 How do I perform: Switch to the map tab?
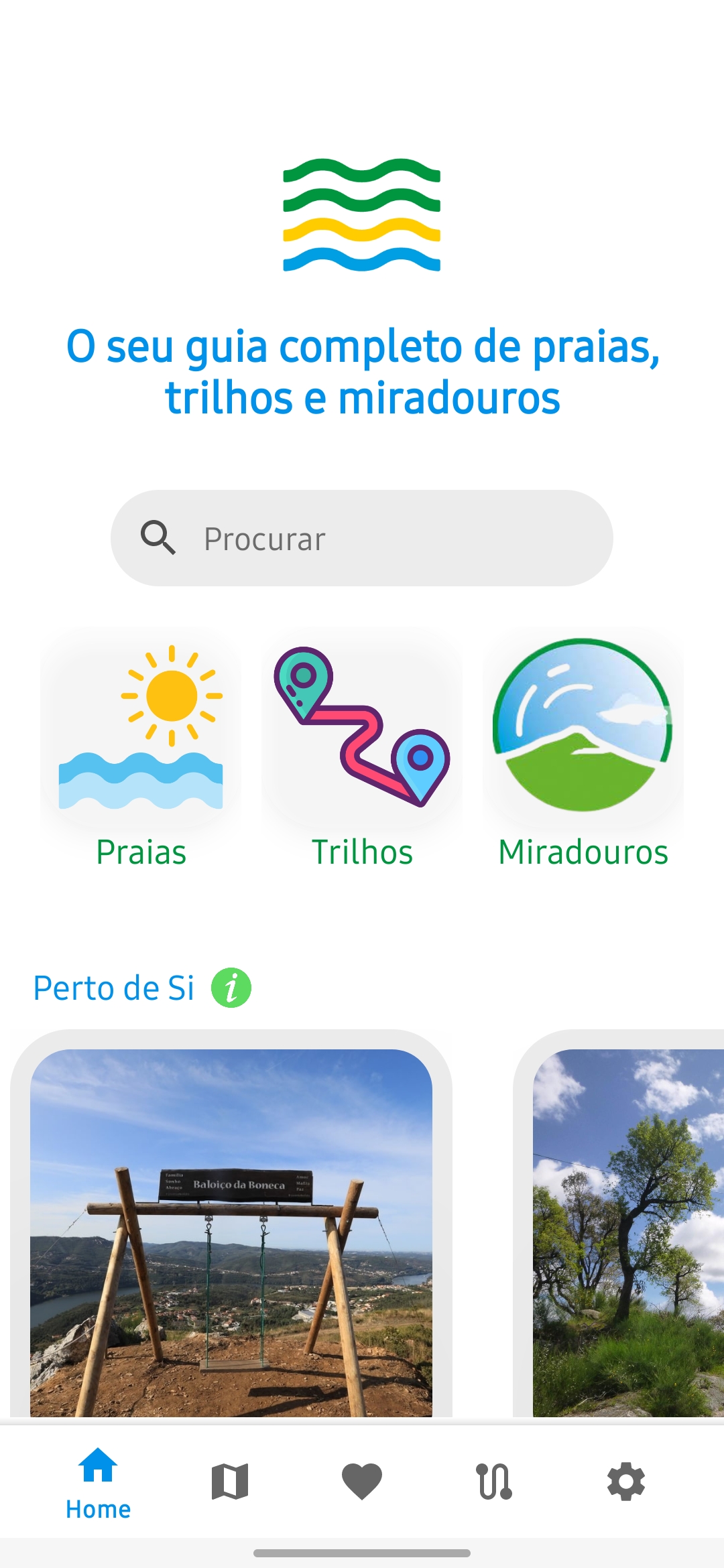(x=230, y=1481)
